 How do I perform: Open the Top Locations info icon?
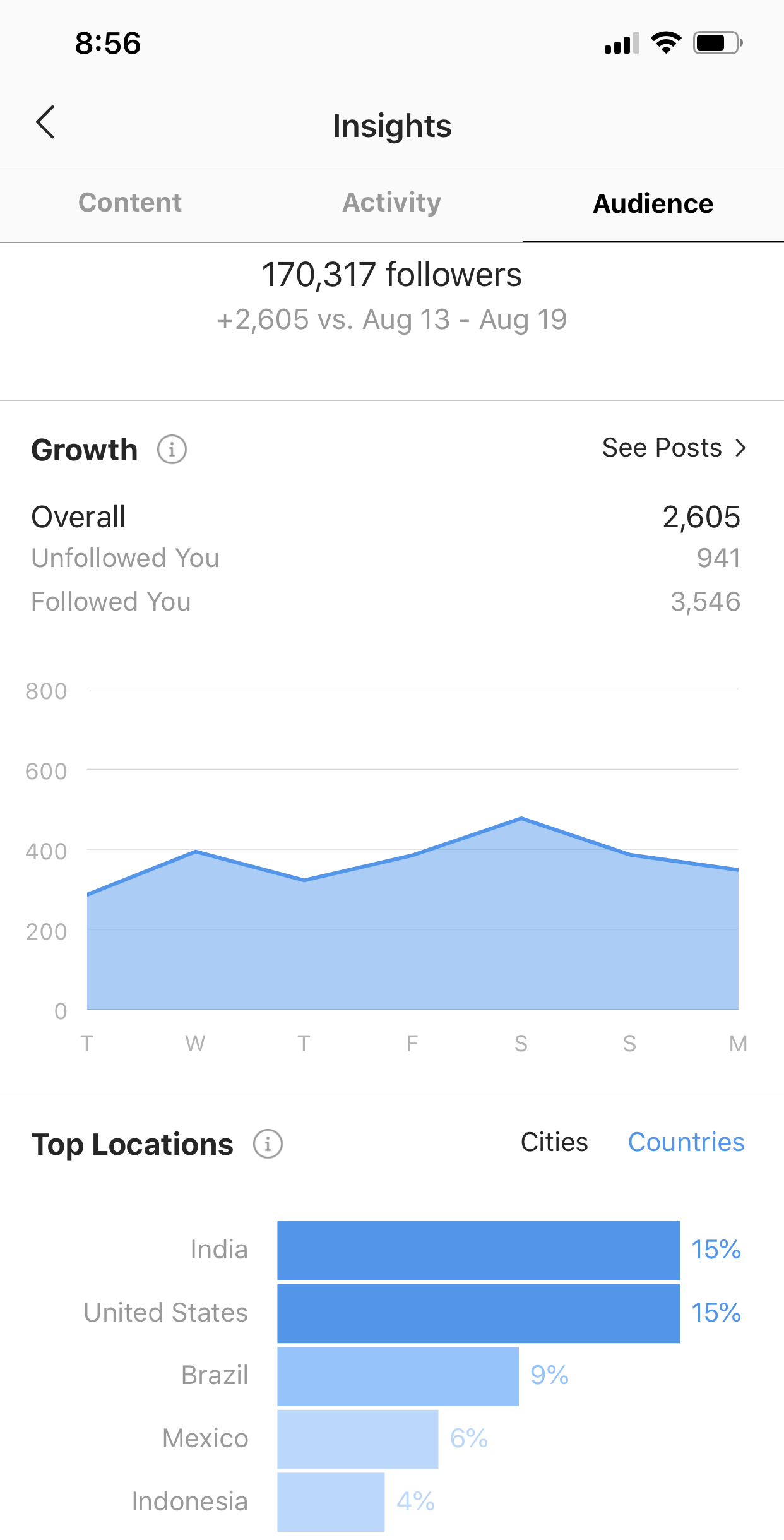pyautogui.click(x=268, y=1144)
